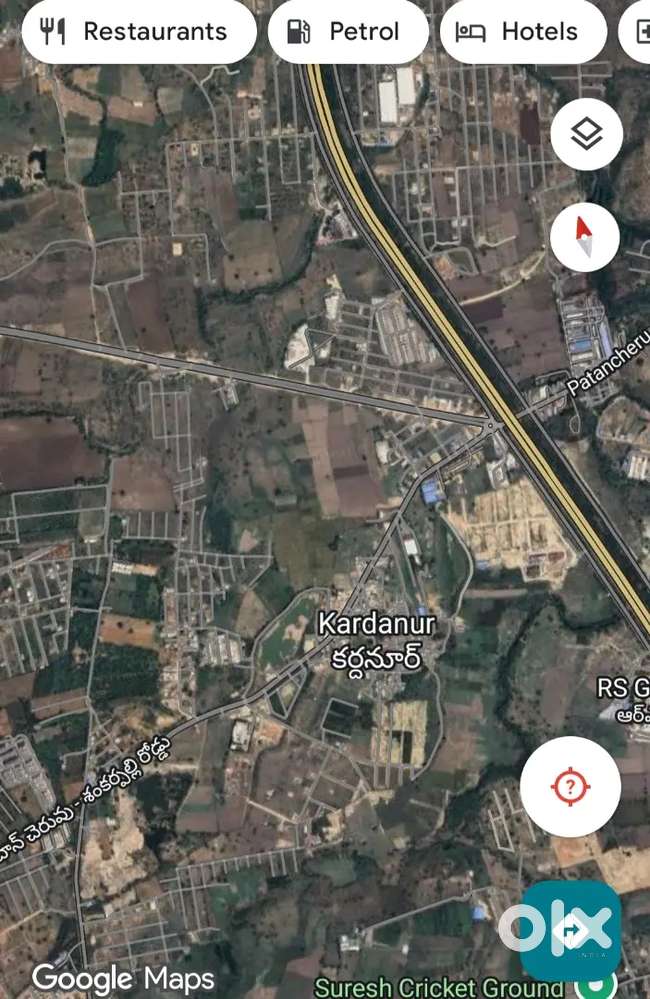
Task: Select the Restaurants filter chip
Action: click(x=137, y=32)
